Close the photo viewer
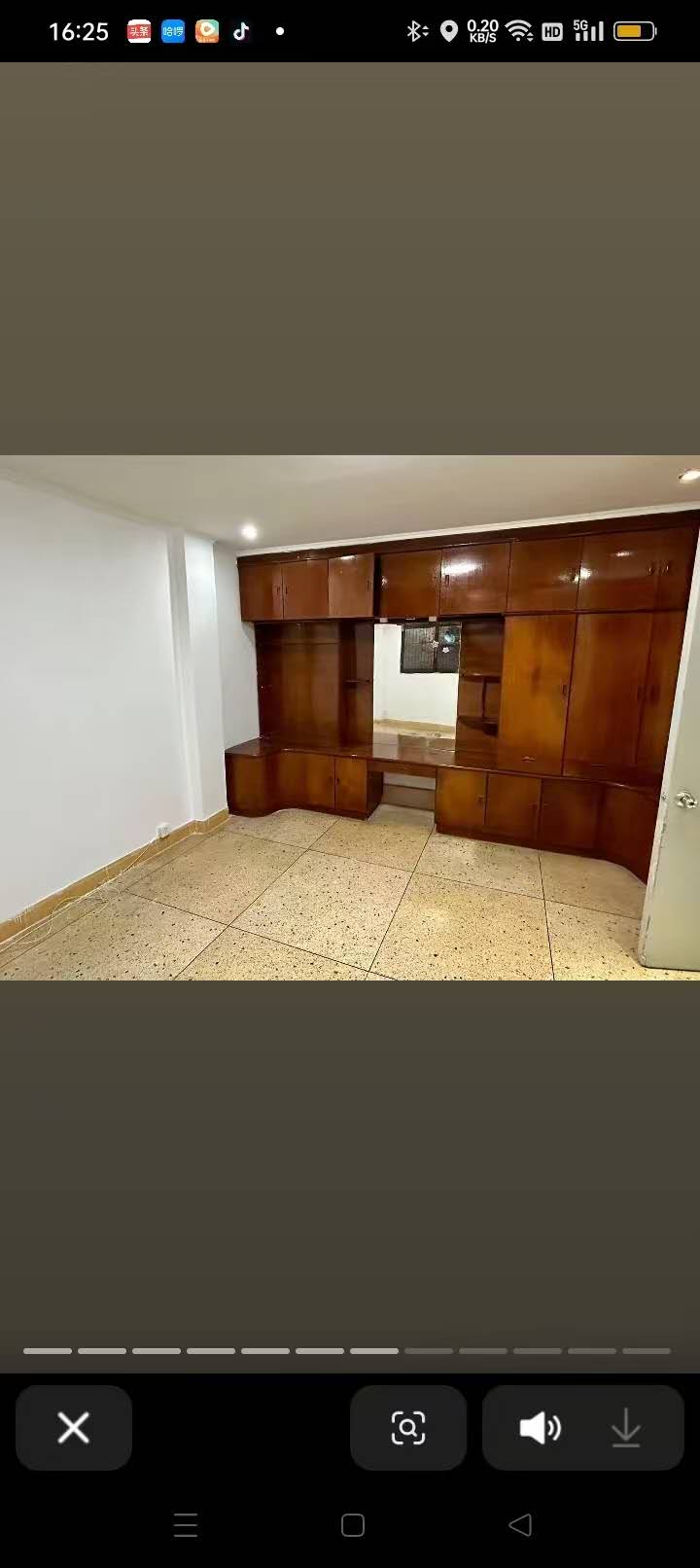 coord(74,1428)
